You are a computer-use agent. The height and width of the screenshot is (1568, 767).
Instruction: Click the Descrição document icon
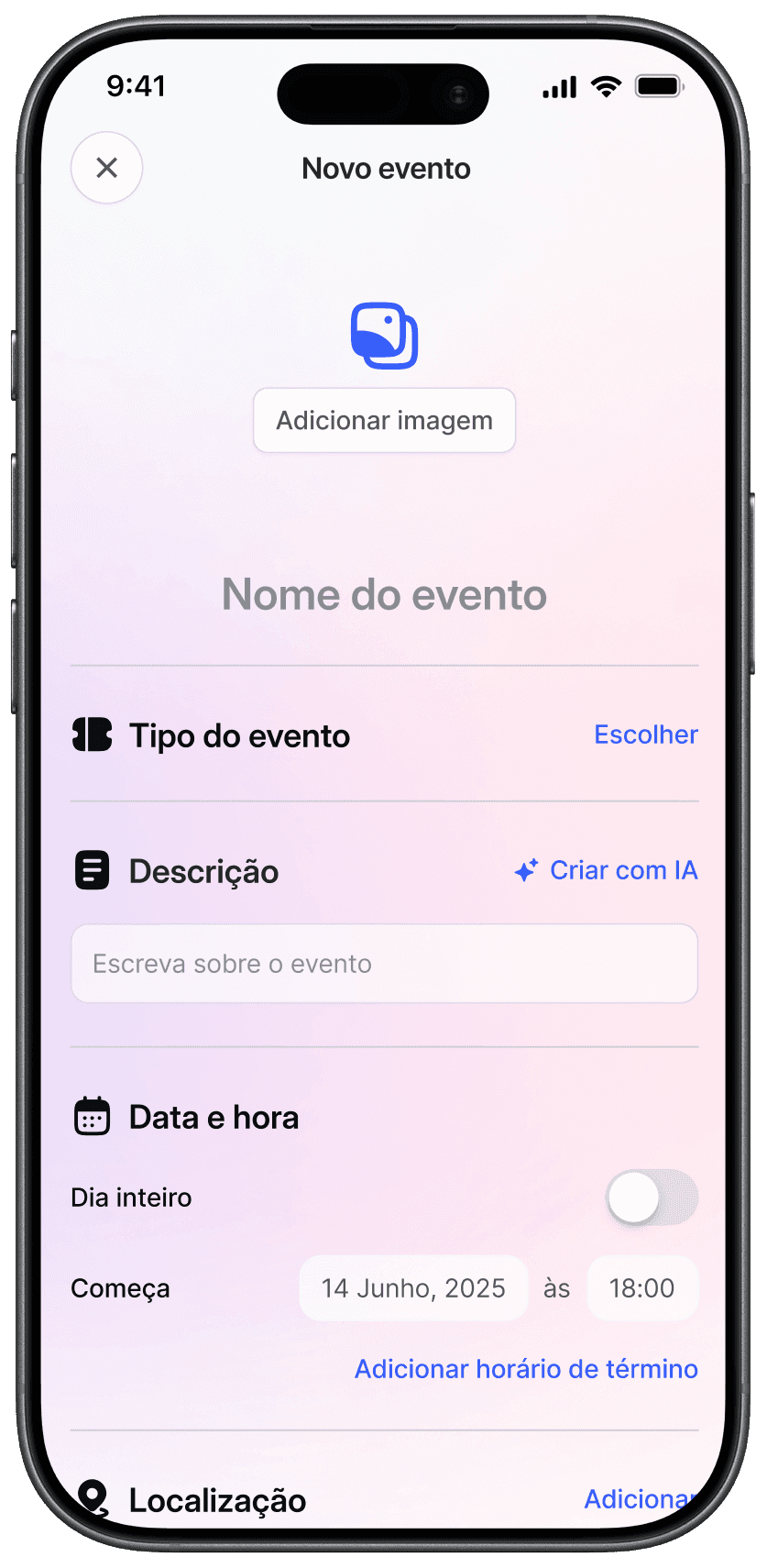[x=92, y=870]
